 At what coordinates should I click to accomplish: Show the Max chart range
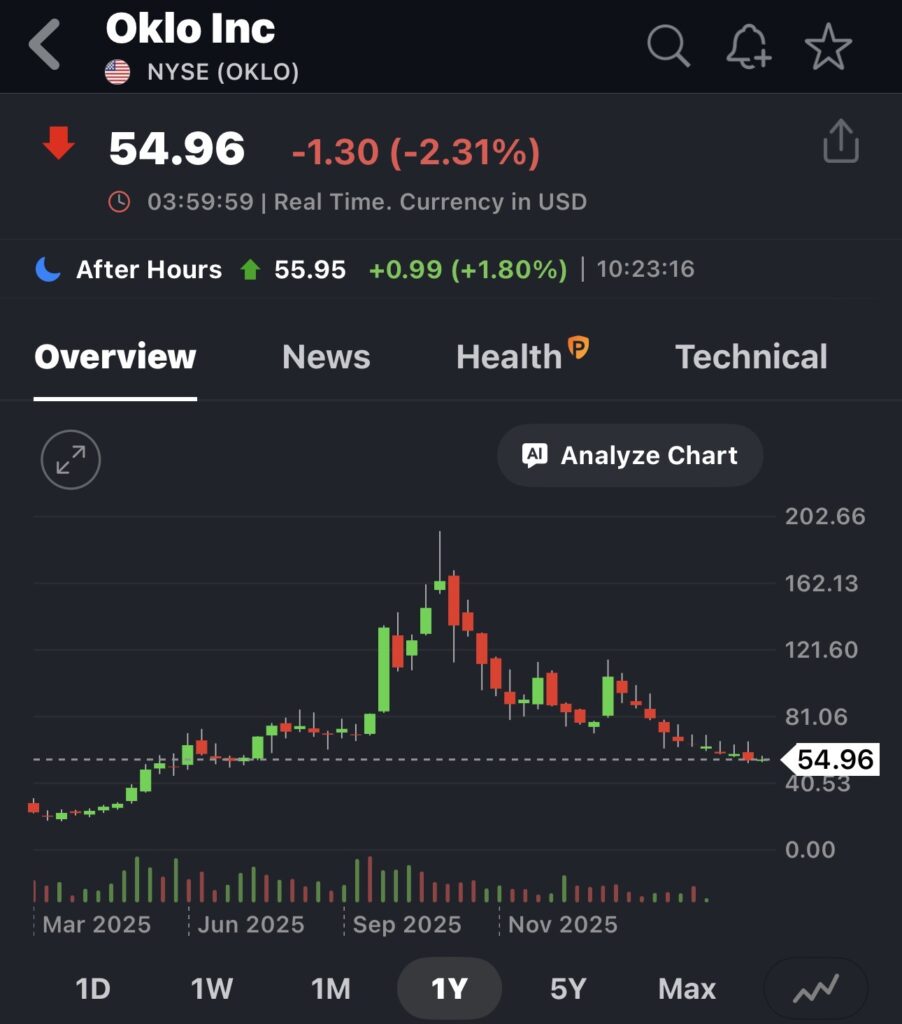click(x=687, y=989)
